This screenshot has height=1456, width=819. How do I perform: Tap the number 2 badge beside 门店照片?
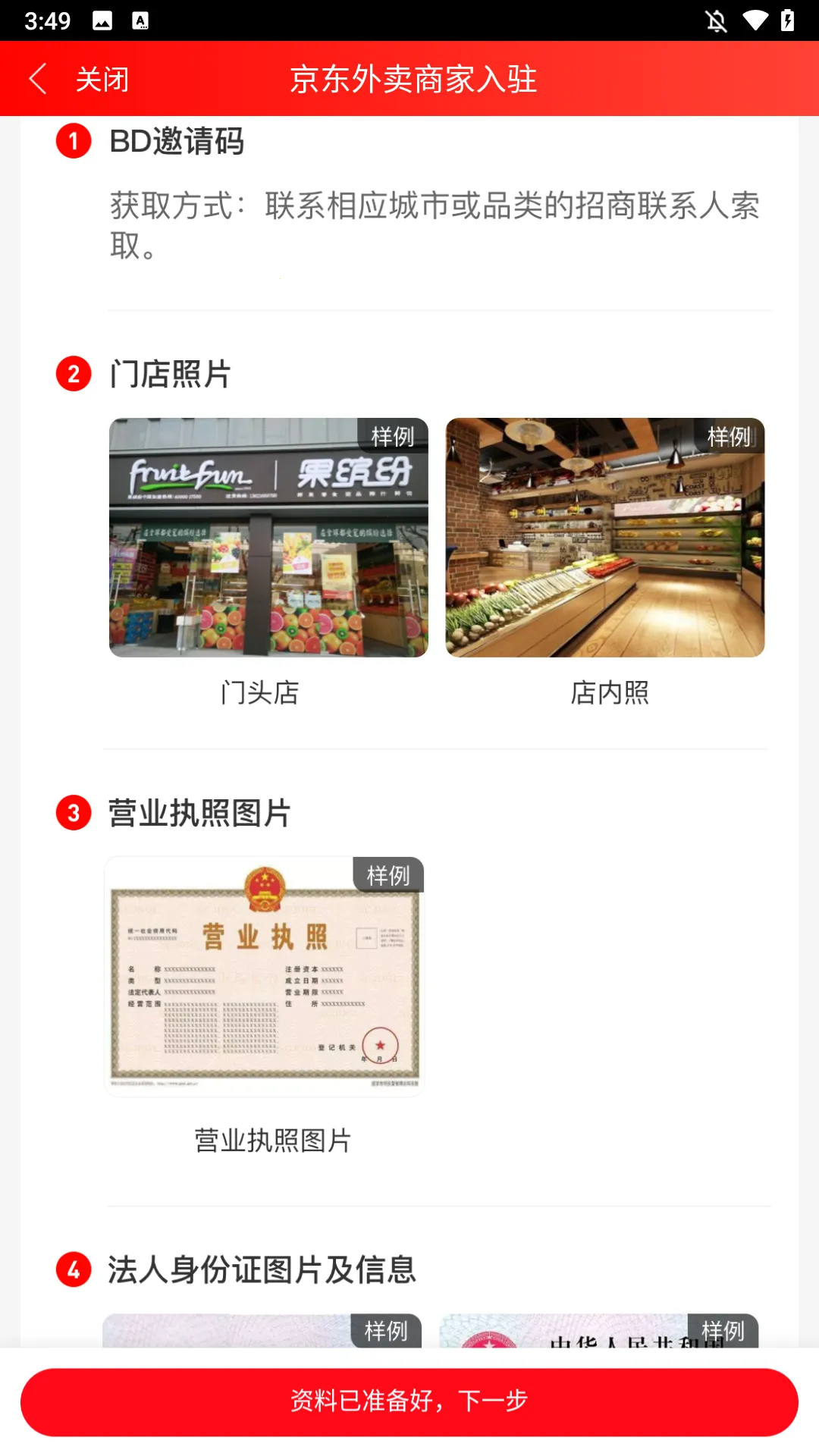(73, 375)
